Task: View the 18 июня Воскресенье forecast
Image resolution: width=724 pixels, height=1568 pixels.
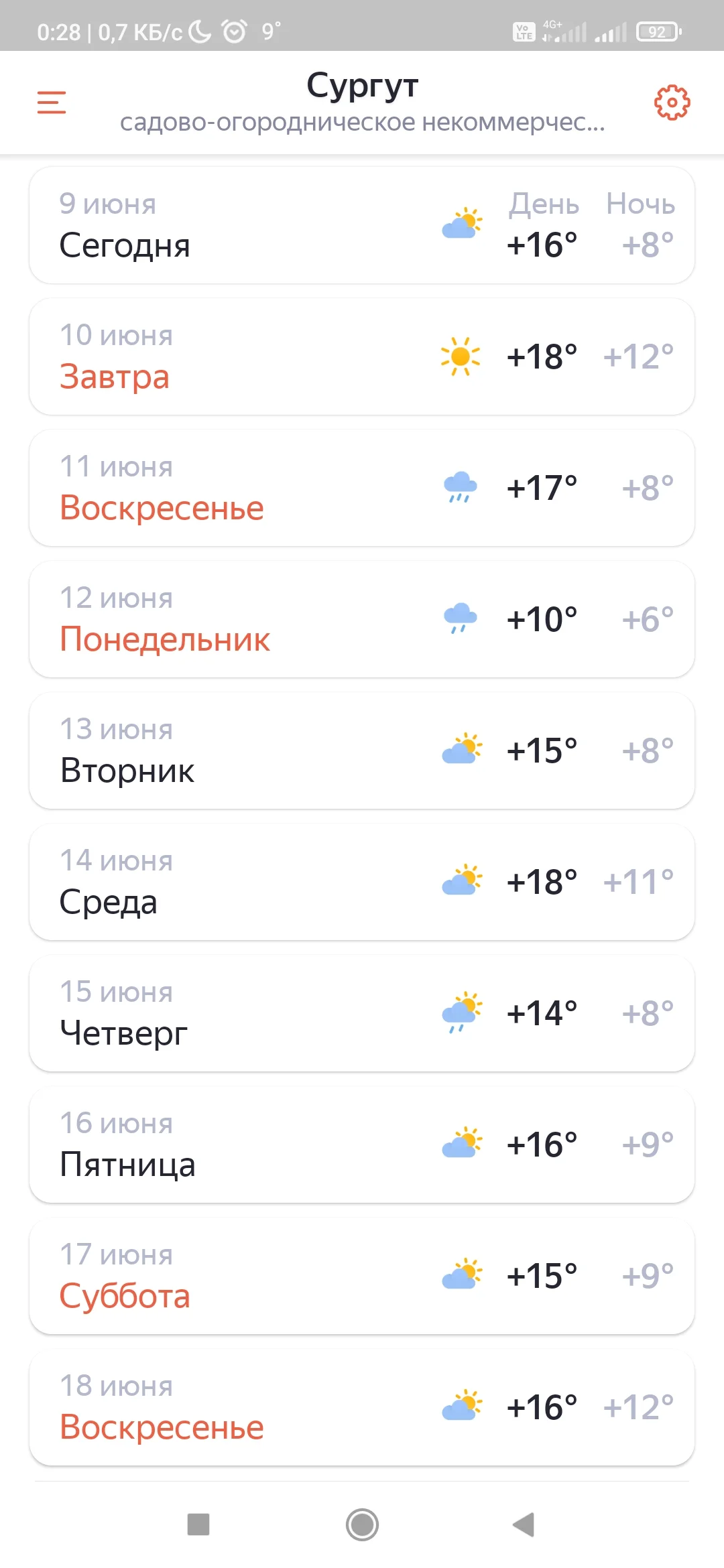Action: point(362,1407)
